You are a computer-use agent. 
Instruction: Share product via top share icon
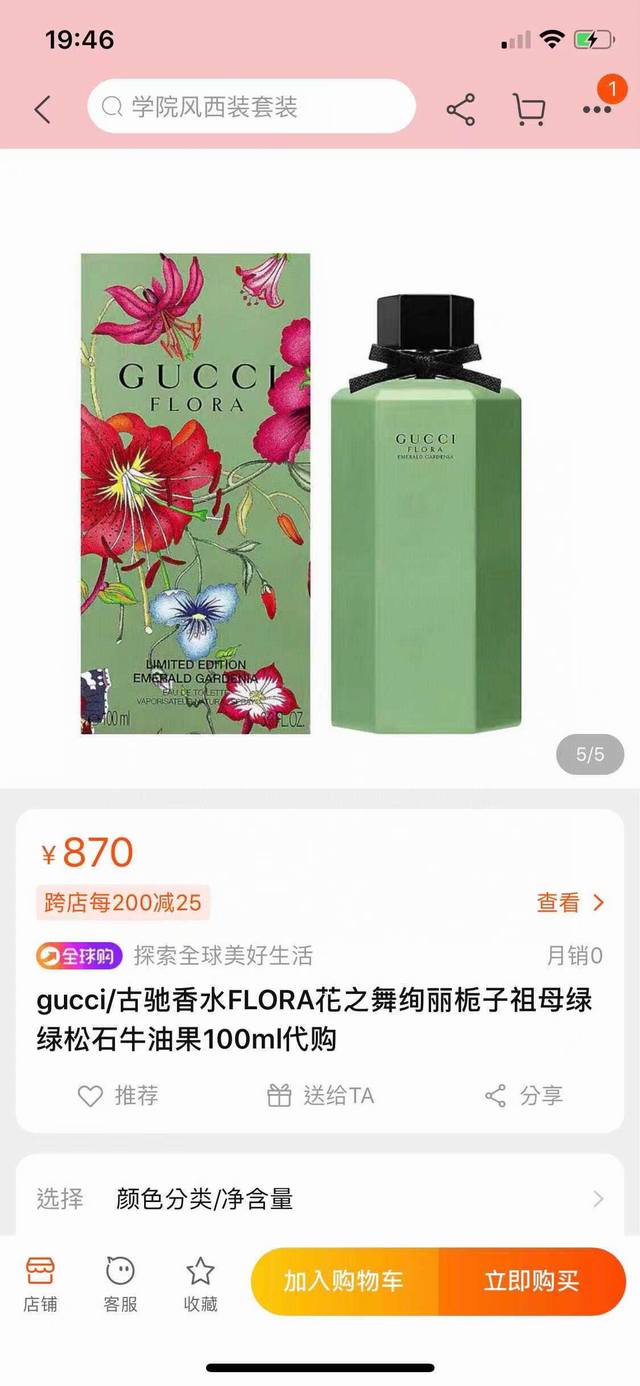point(460,109)
